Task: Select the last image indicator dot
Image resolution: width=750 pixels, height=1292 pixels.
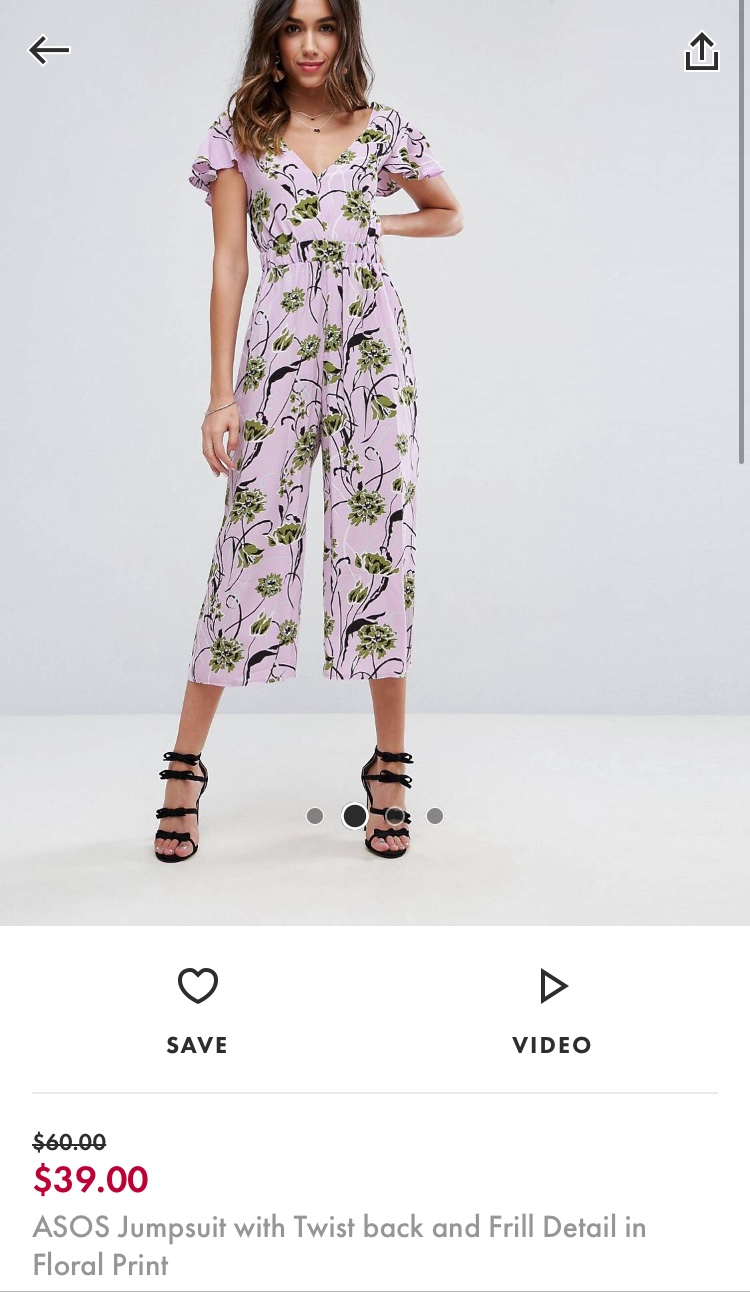Action: [435, 816]
